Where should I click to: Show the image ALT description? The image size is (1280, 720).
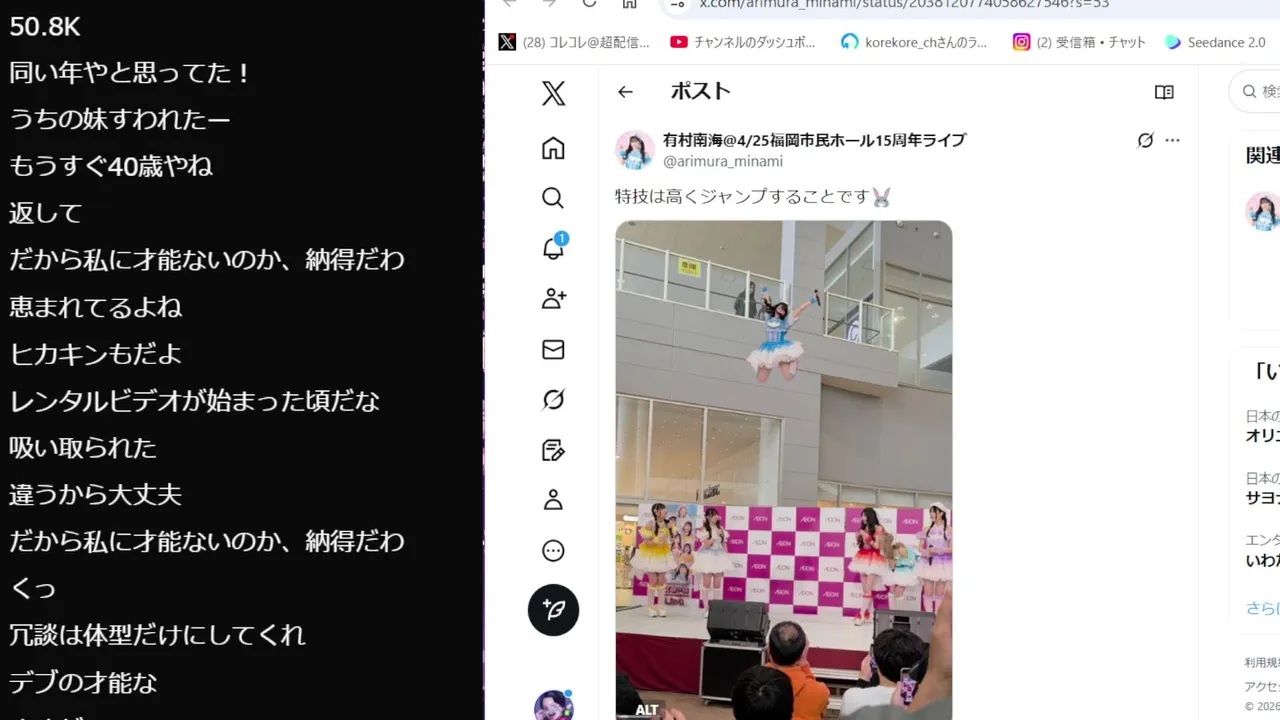647,709
